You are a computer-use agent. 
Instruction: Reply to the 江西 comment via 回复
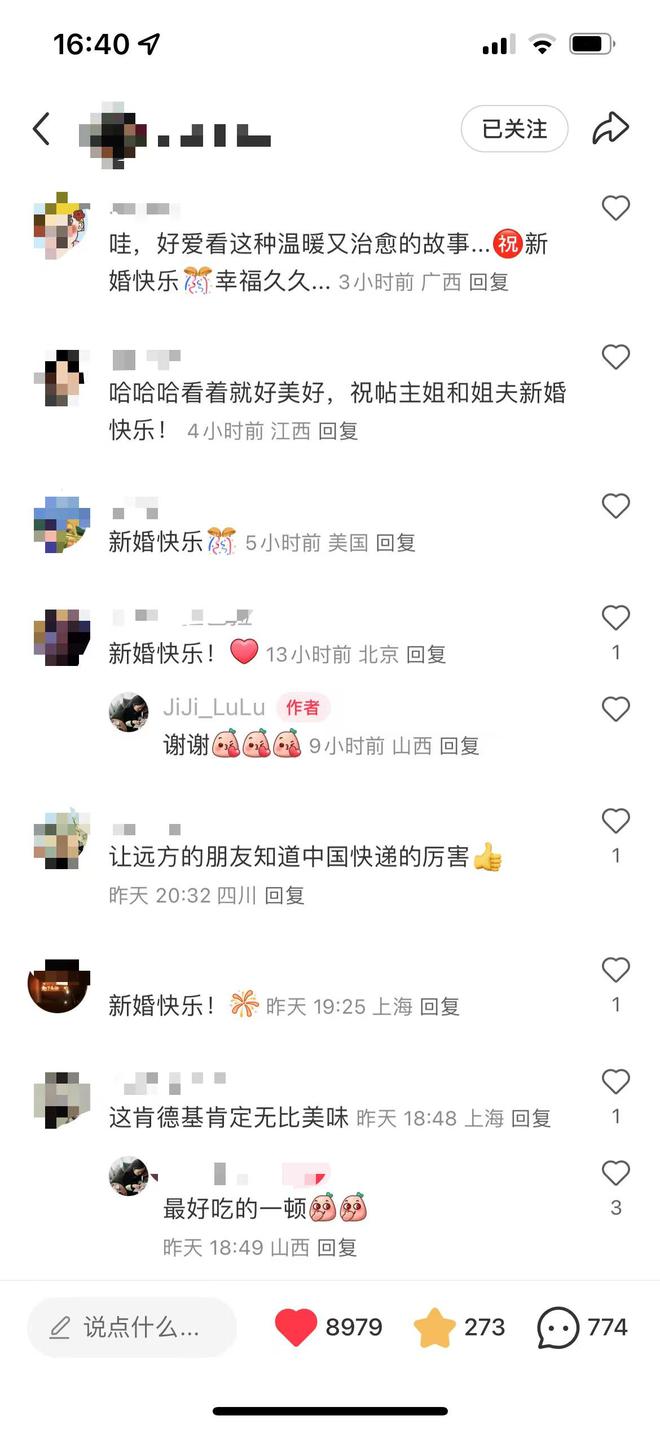pos(338,432)
